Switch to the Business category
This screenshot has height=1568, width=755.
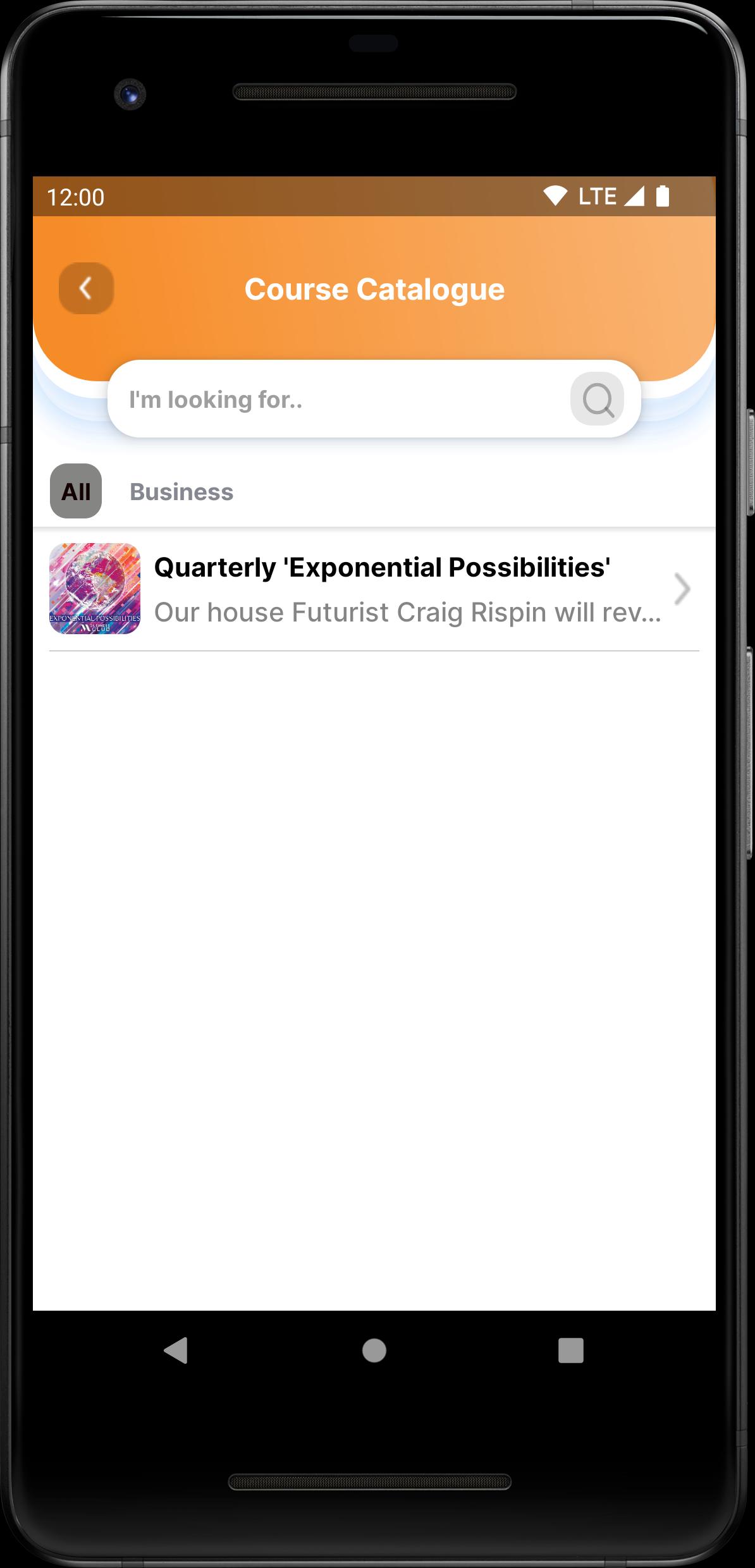click(x=181, y=492)
